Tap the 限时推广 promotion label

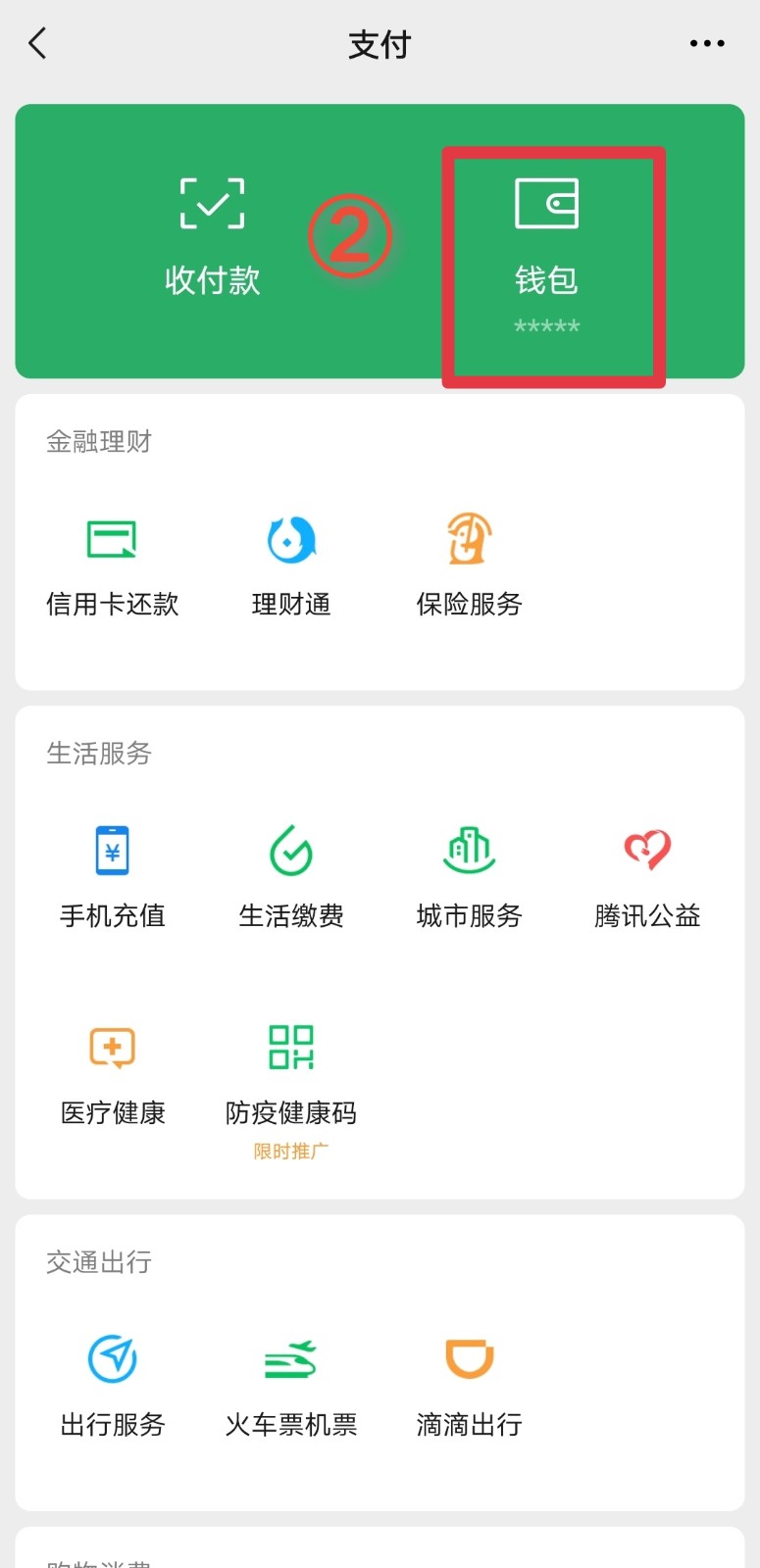pos(289,1151)
